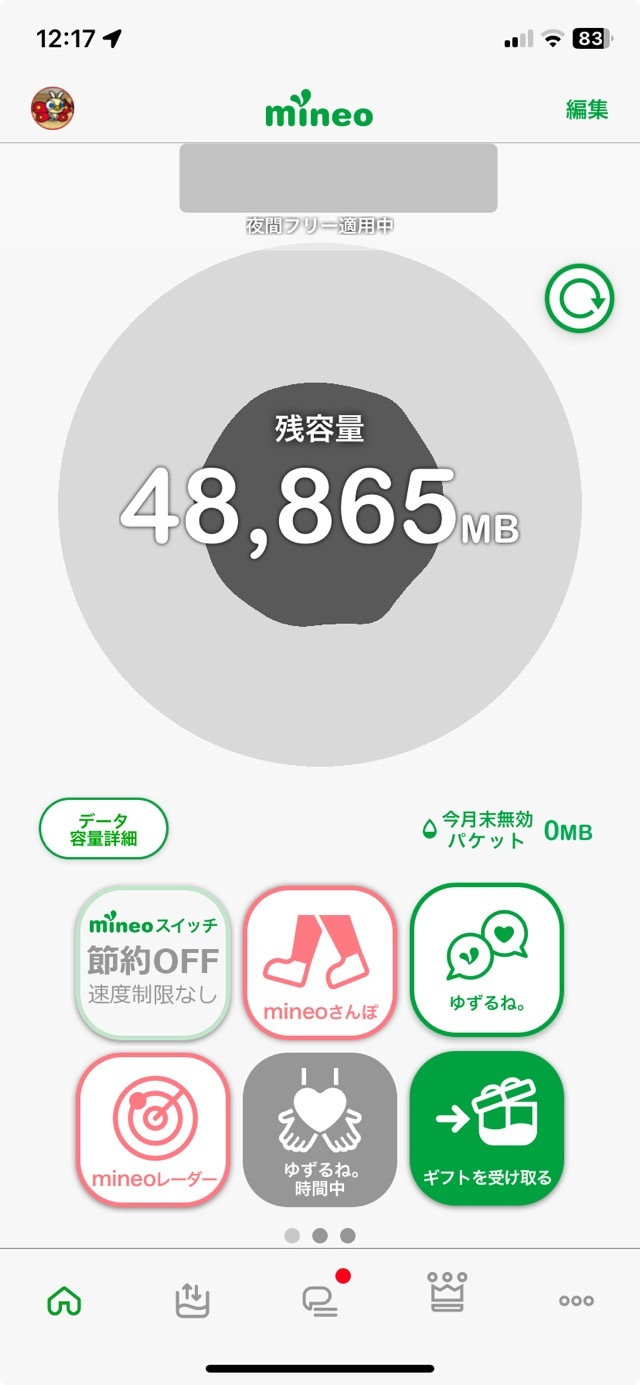The width and height of the screenshot is (640, 1385).
Task: Toggle the mineoスイッチ 節約 setting
Action: pos(154,960)
